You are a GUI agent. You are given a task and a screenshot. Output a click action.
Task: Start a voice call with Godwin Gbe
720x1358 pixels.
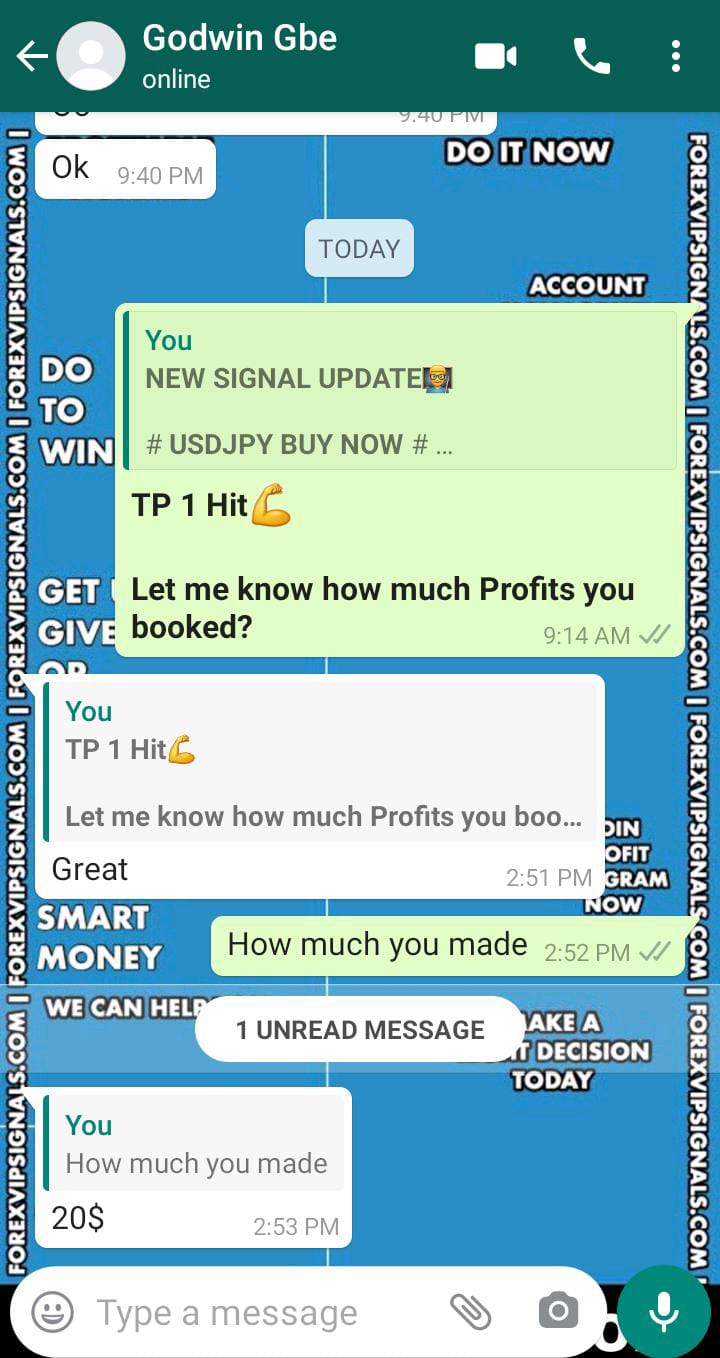[591, 56]
